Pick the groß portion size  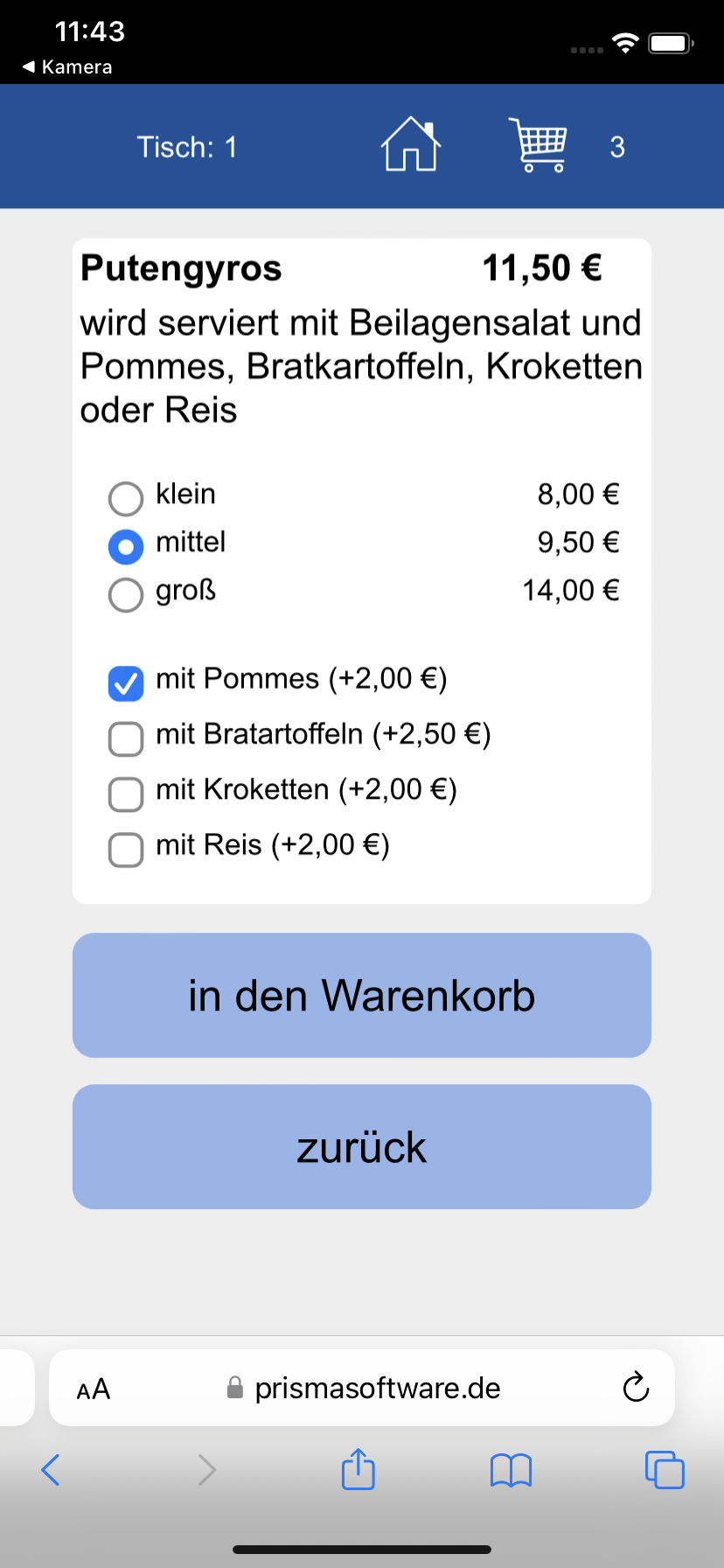click(126, 595)
